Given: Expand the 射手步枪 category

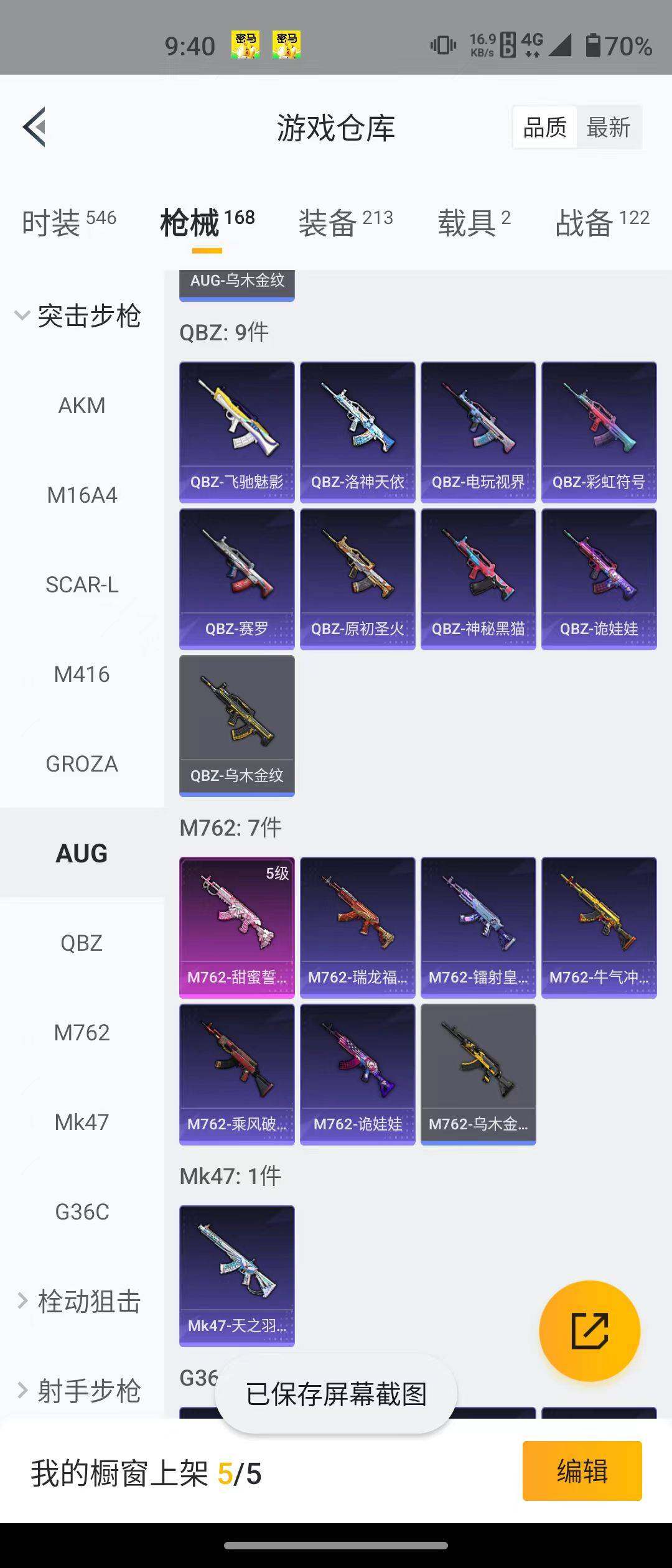Looking at the screenshot, I should tap(78, 1391).
